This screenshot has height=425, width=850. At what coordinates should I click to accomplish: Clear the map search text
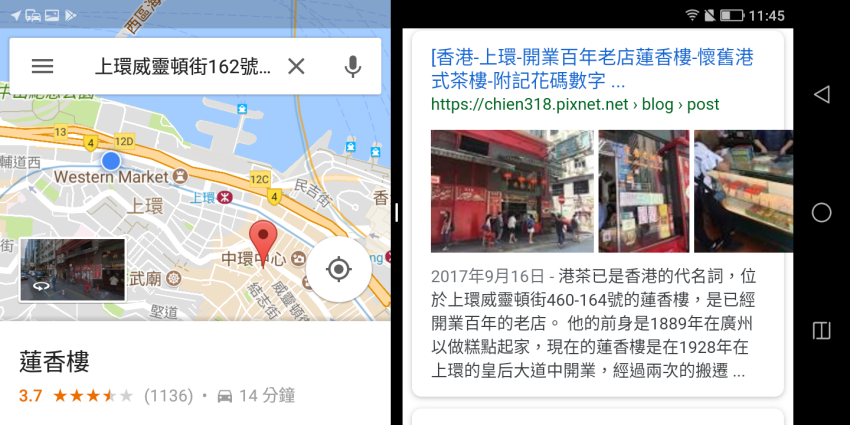point(296,67)
